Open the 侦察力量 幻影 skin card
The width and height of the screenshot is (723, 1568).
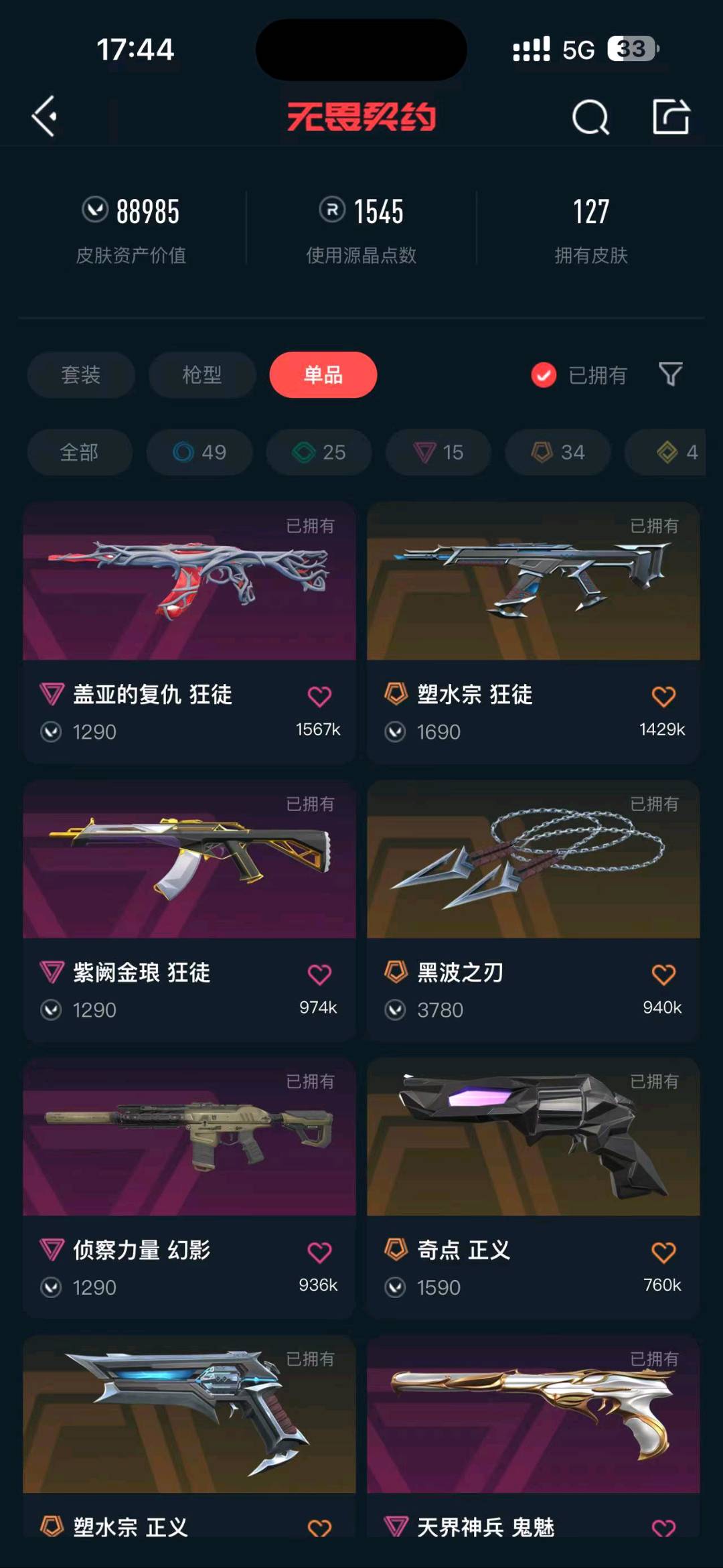[x=189, y=1188]
